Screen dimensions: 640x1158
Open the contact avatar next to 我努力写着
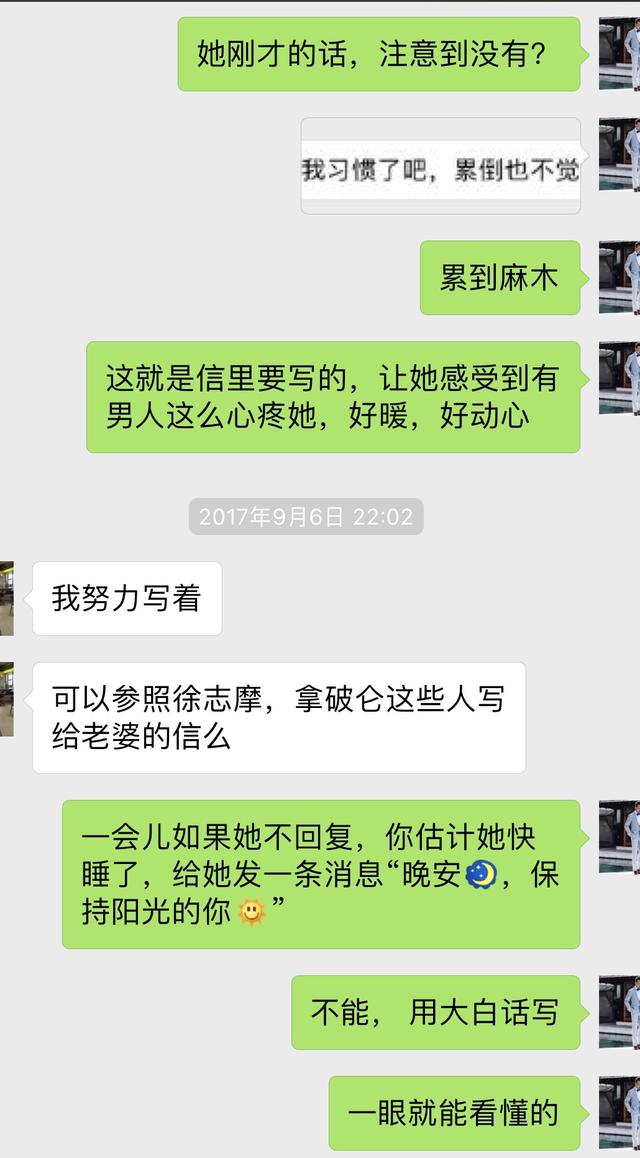point(6,598)
